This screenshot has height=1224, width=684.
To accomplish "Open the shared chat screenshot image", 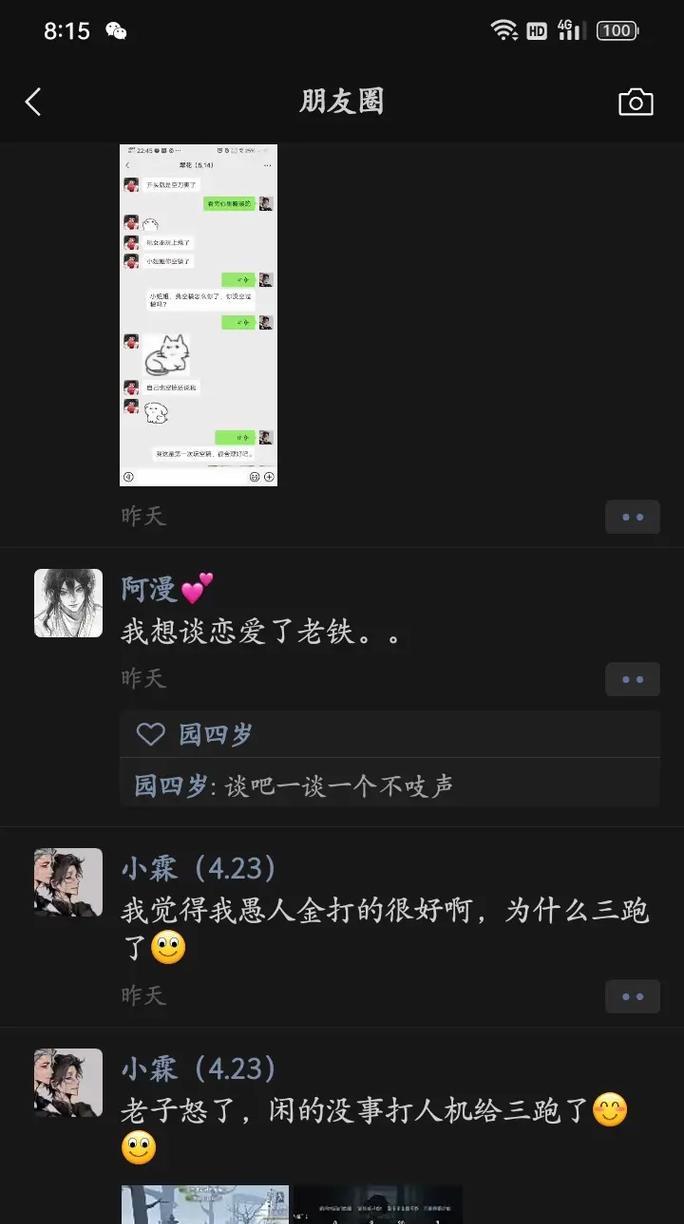I will click(x=198, y=315).
